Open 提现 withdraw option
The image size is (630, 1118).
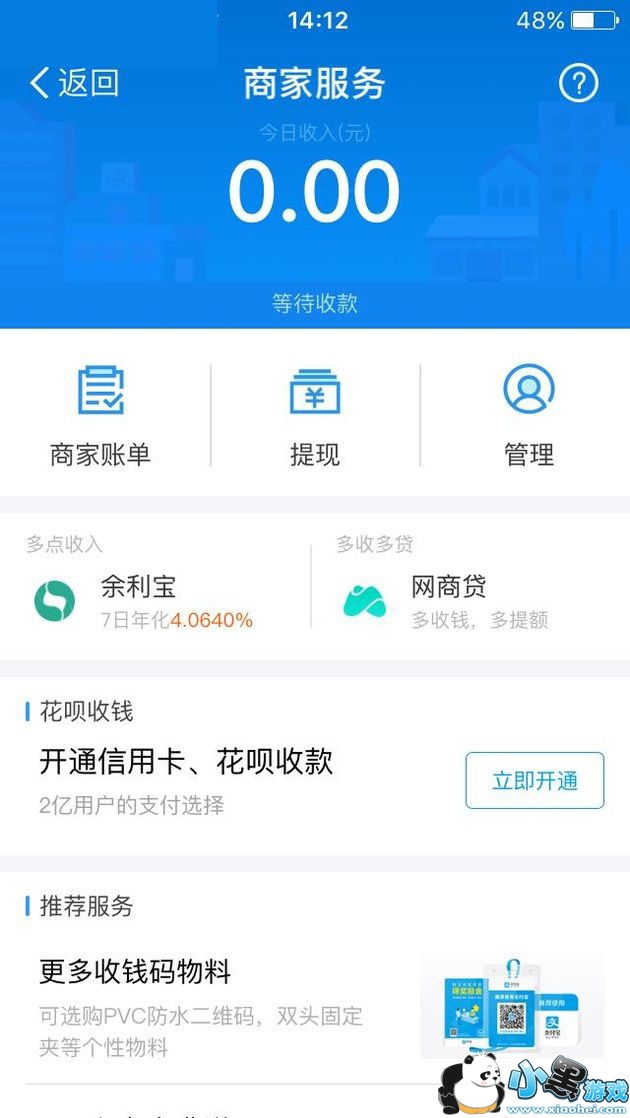pos(315,416)
